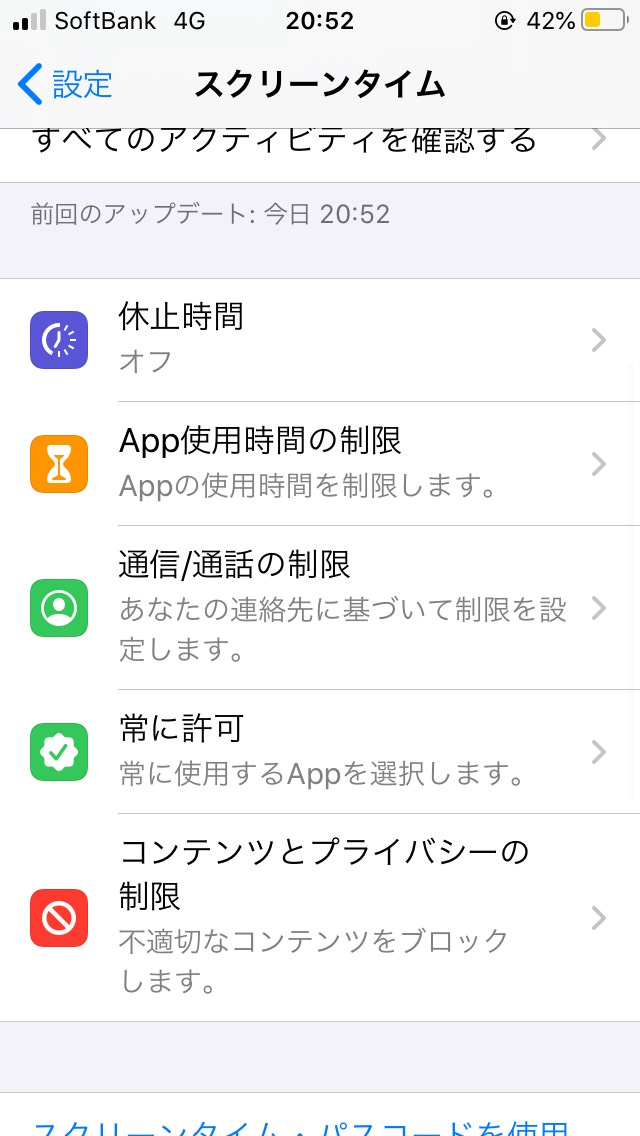The width and height of the screenshot is (640, 1136).
Task: Open App使用時間の制限
Action: (x=320, y=464)
